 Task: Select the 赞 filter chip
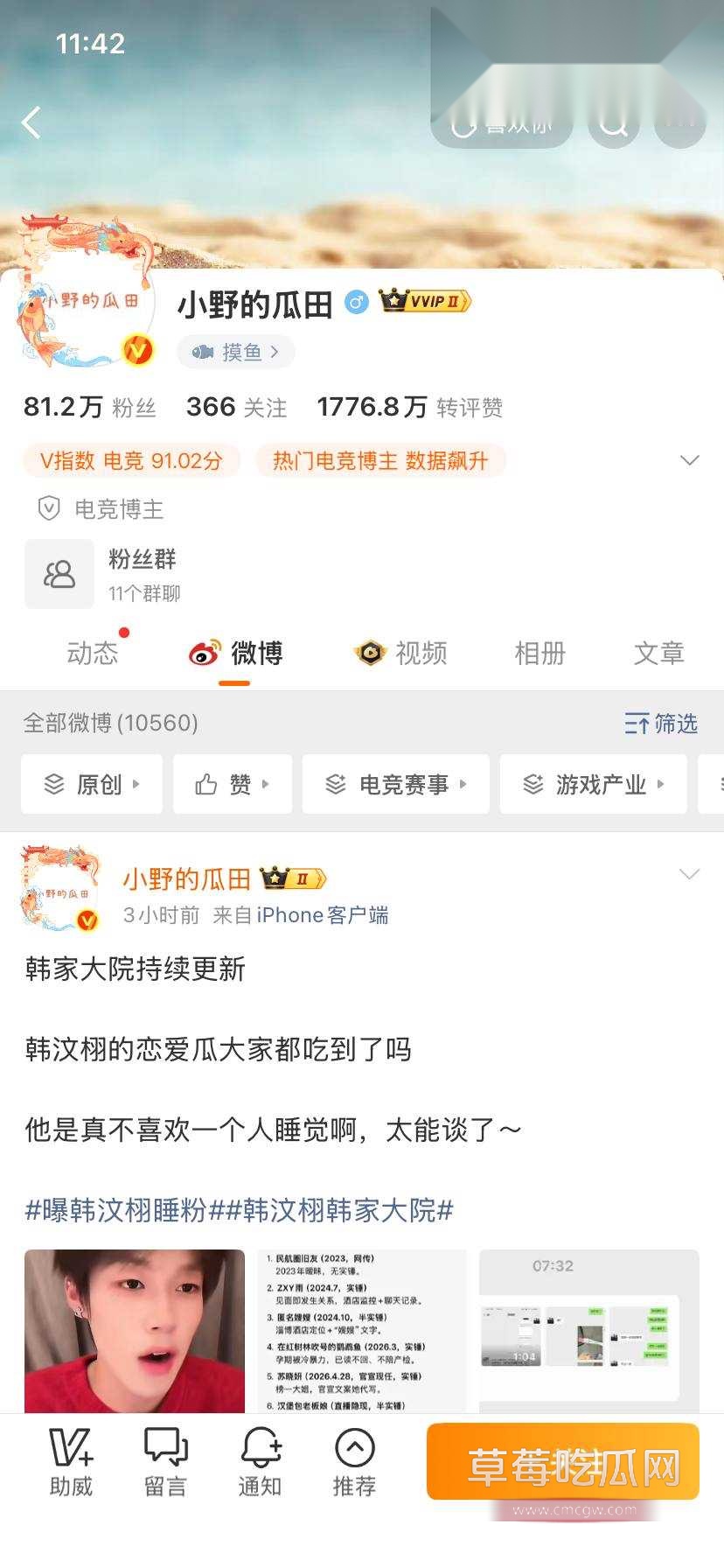[x=233, y=784]
